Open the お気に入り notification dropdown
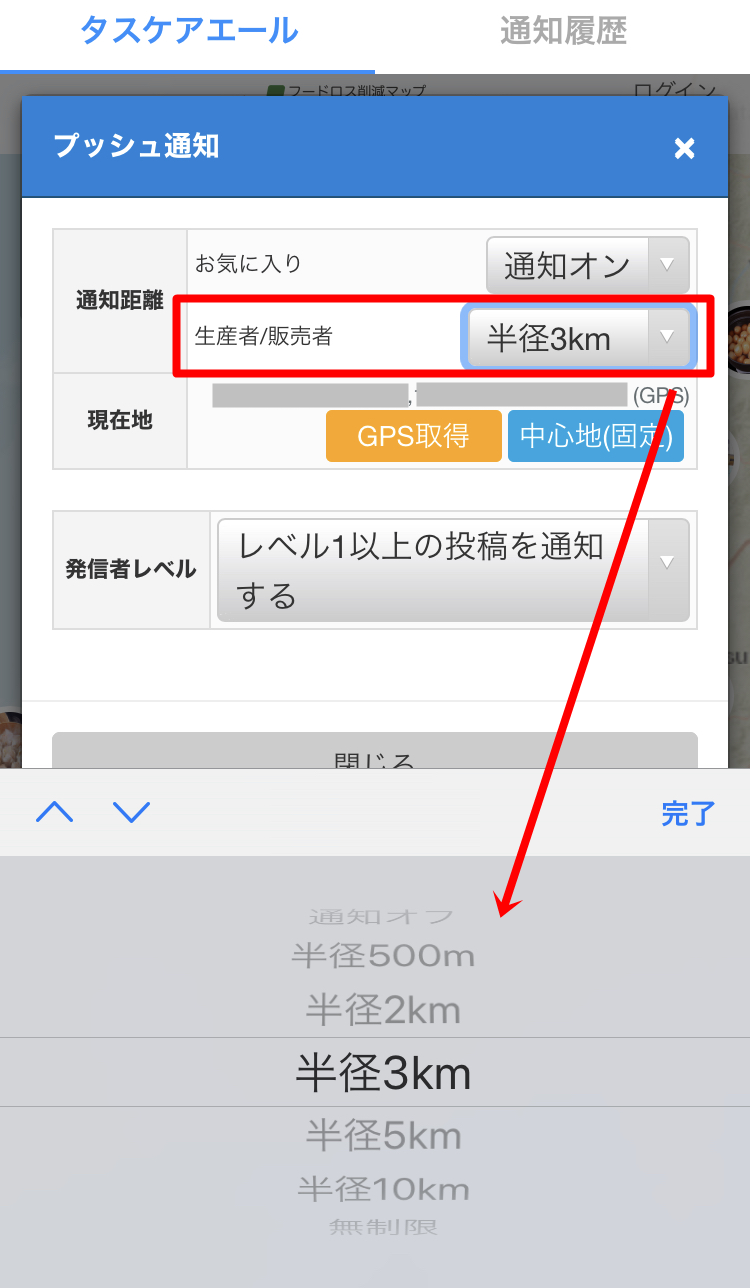Viewport: 750px width, 1288px height. pyautogui.click(x=587, y=265)
